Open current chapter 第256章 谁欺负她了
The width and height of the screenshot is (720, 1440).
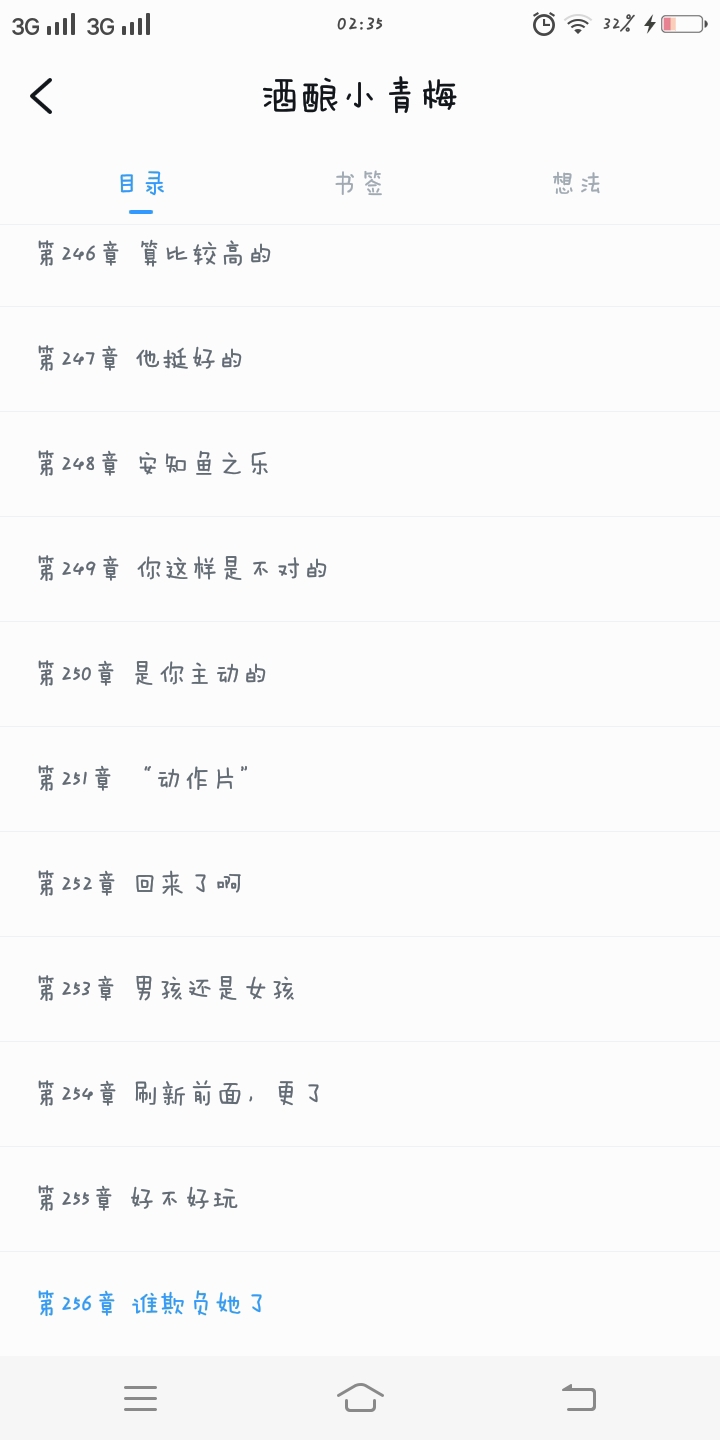(x=152, y=1304)
